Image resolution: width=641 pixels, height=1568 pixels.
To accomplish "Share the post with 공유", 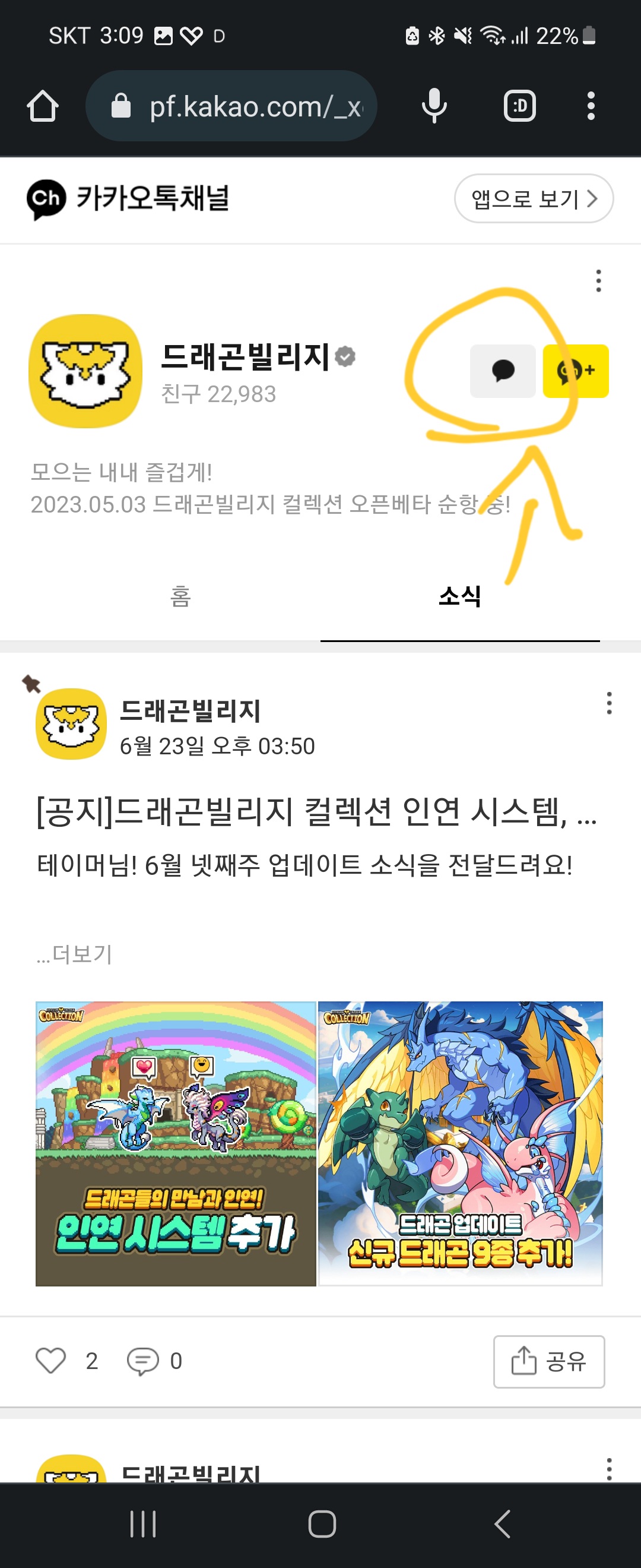I will 548,1361.
